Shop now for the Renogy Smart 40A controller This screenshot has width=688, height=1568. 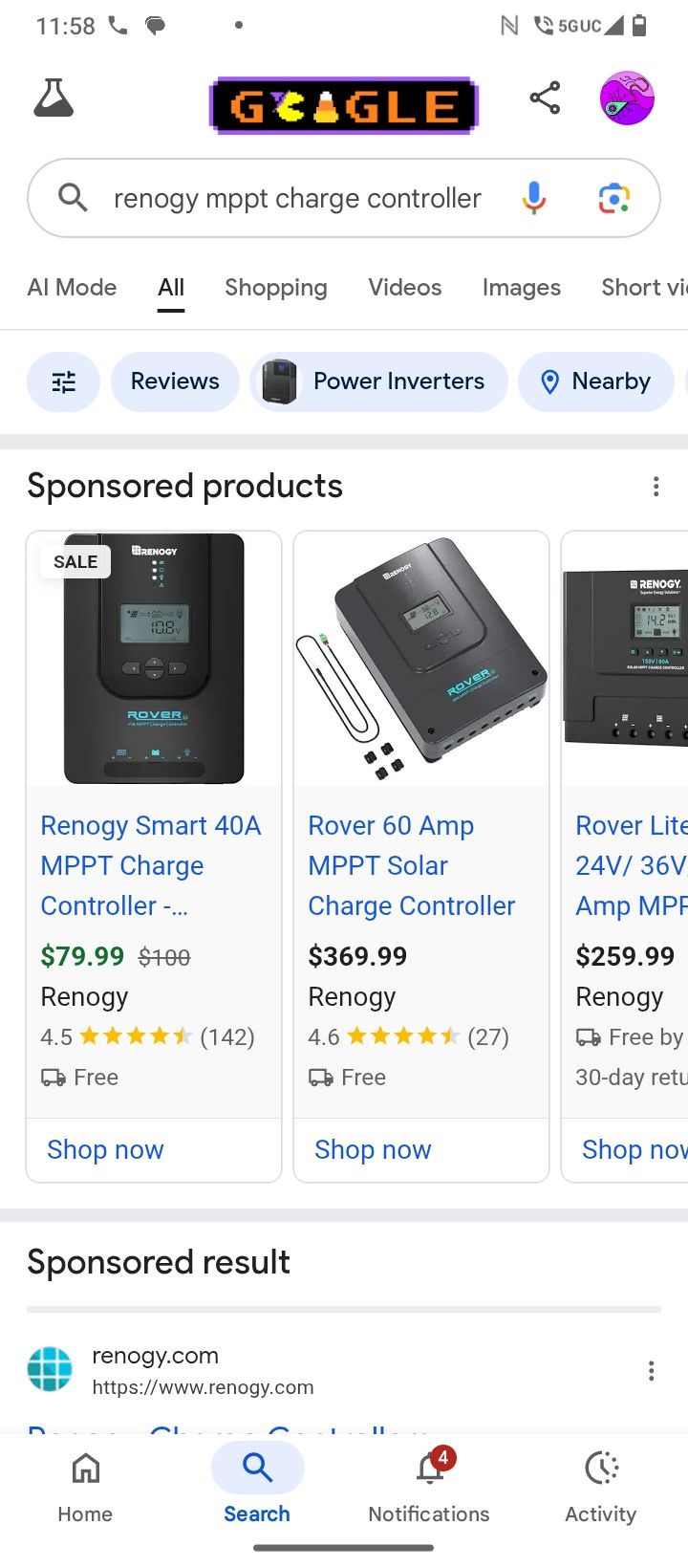[104, 1149]
